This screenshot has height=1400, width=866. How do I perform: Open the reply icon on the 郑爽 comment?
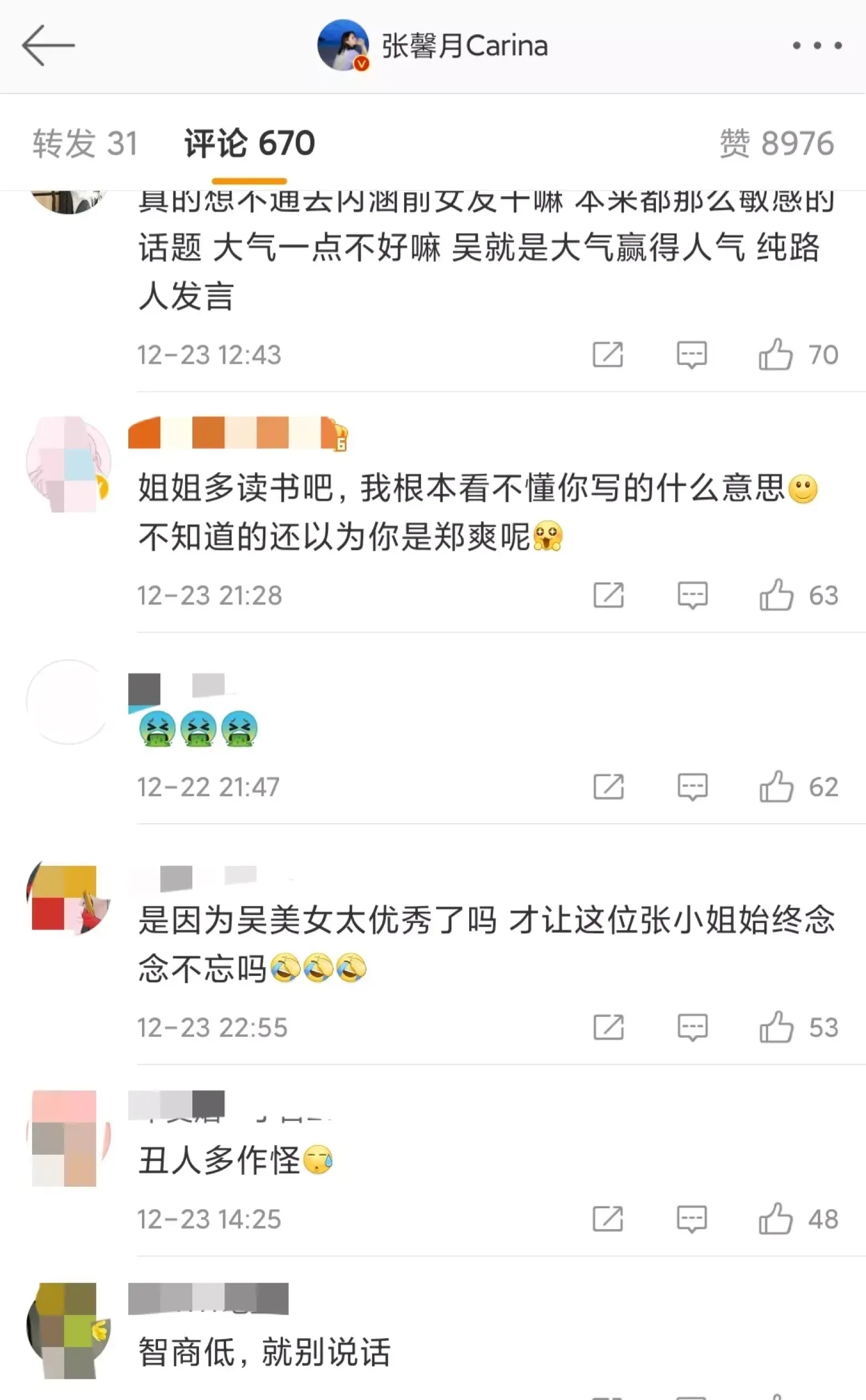click(692, 596)
